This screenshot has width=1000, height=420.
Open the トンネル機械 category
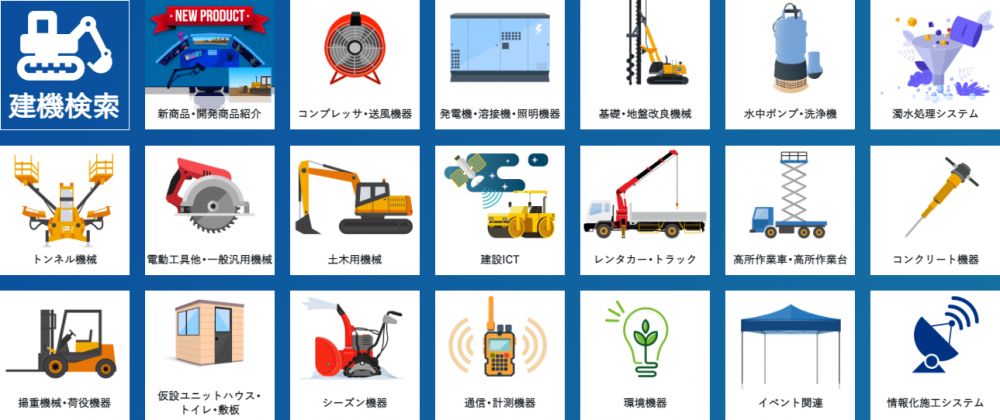click(x=64, y=210)
